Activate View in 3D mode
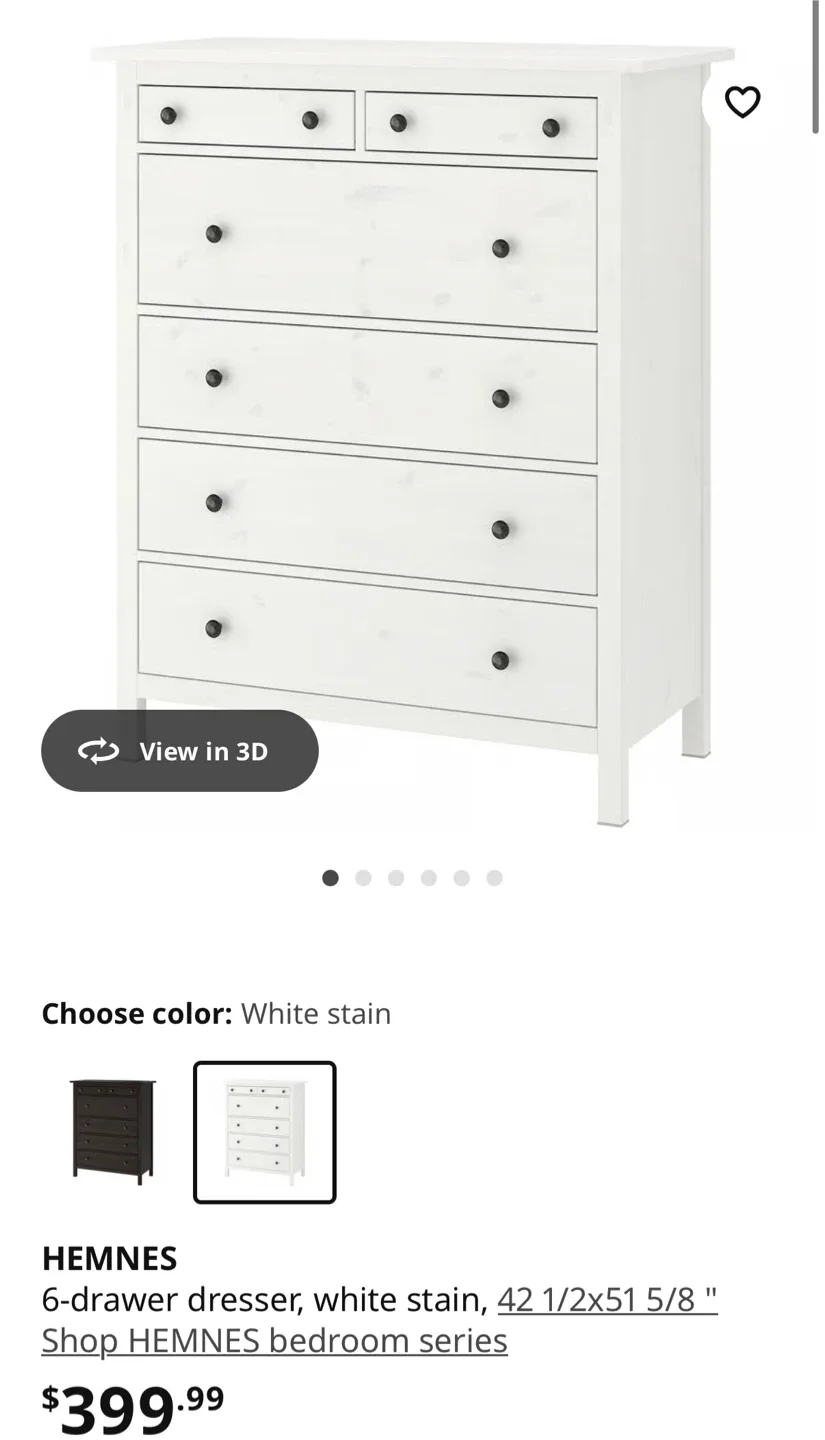825x1440 pixels. (x=180, y=751)
